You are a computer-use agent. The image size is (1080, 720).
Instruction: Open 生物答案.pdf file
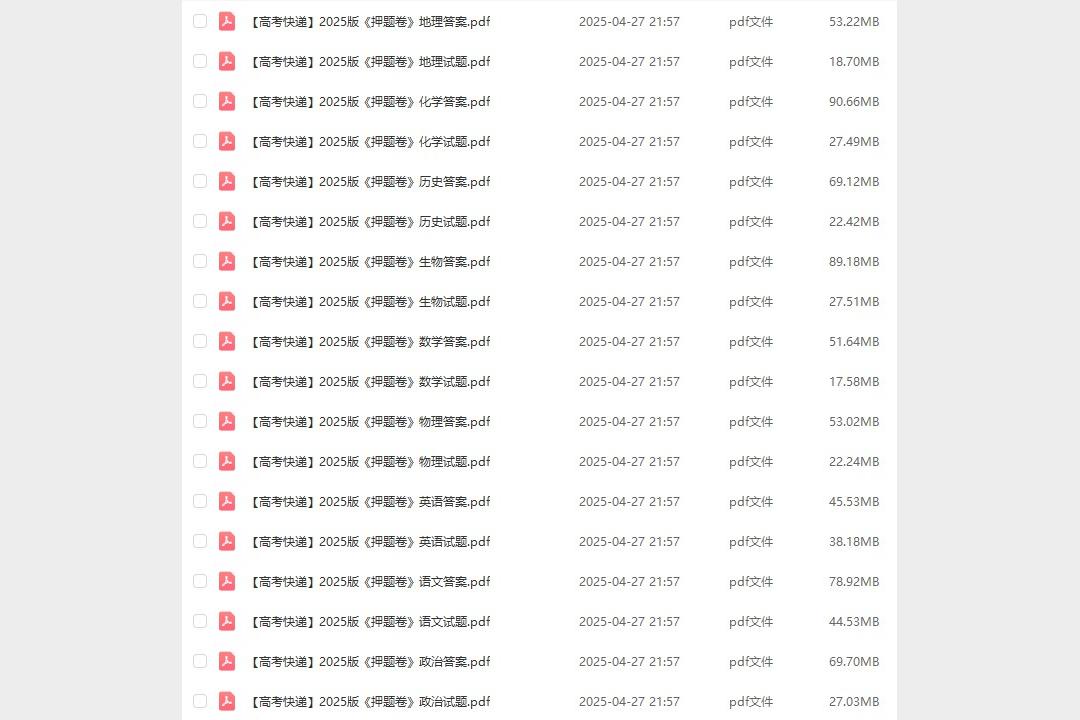coord(370,261)
